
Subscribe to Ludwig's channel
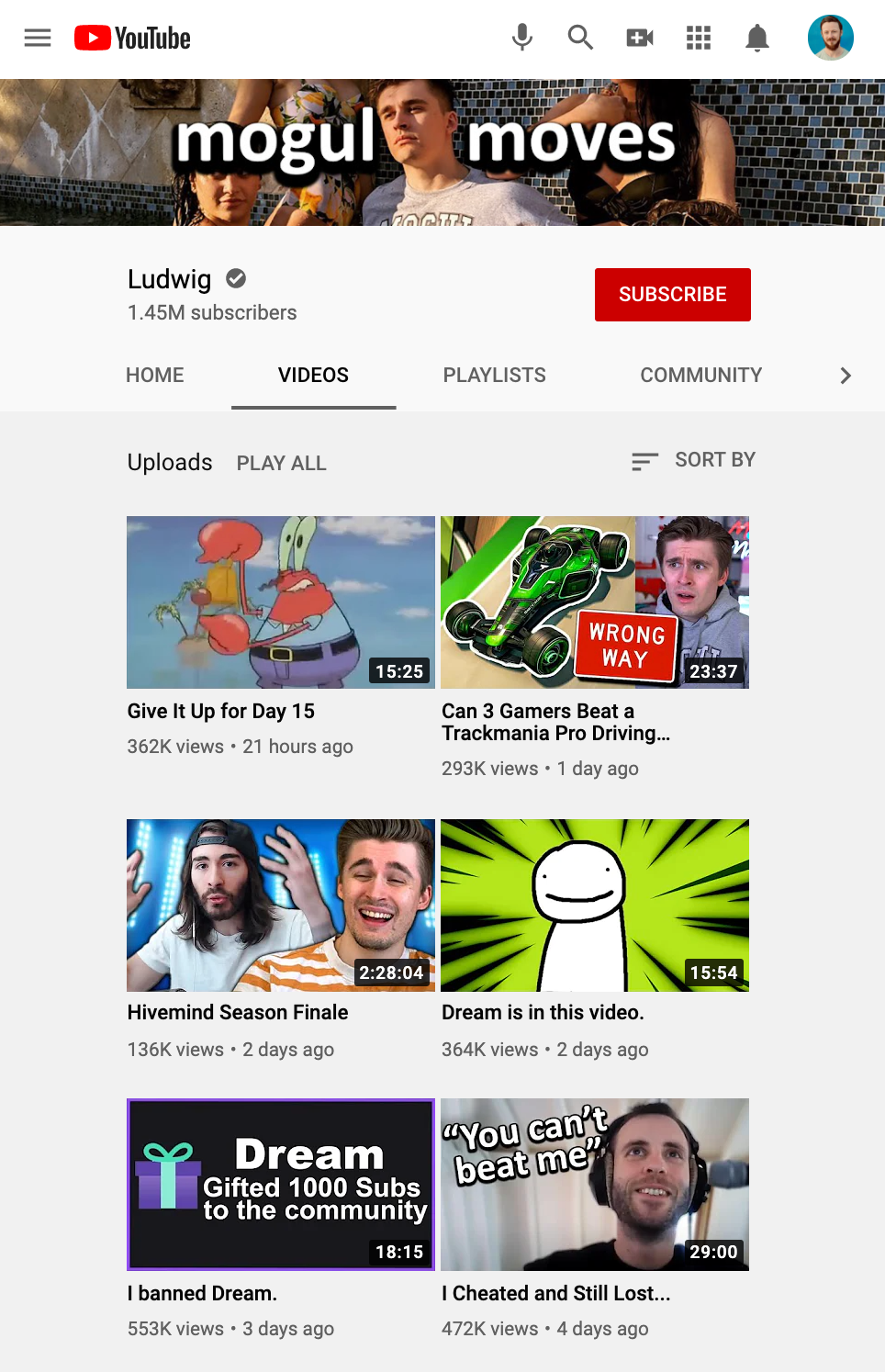tap(672, 295)
